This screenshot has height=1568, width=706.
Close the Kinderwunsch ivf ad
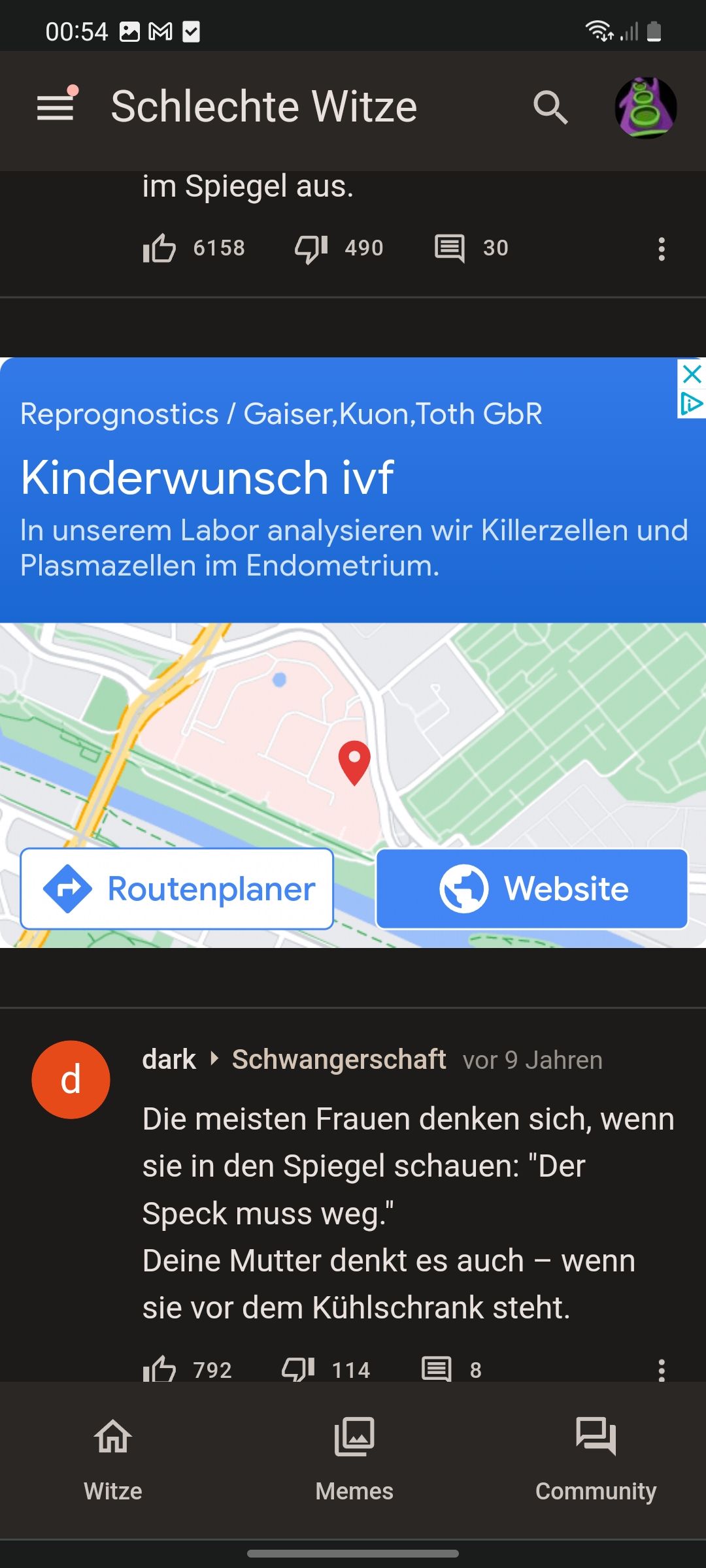click(692, 374)
